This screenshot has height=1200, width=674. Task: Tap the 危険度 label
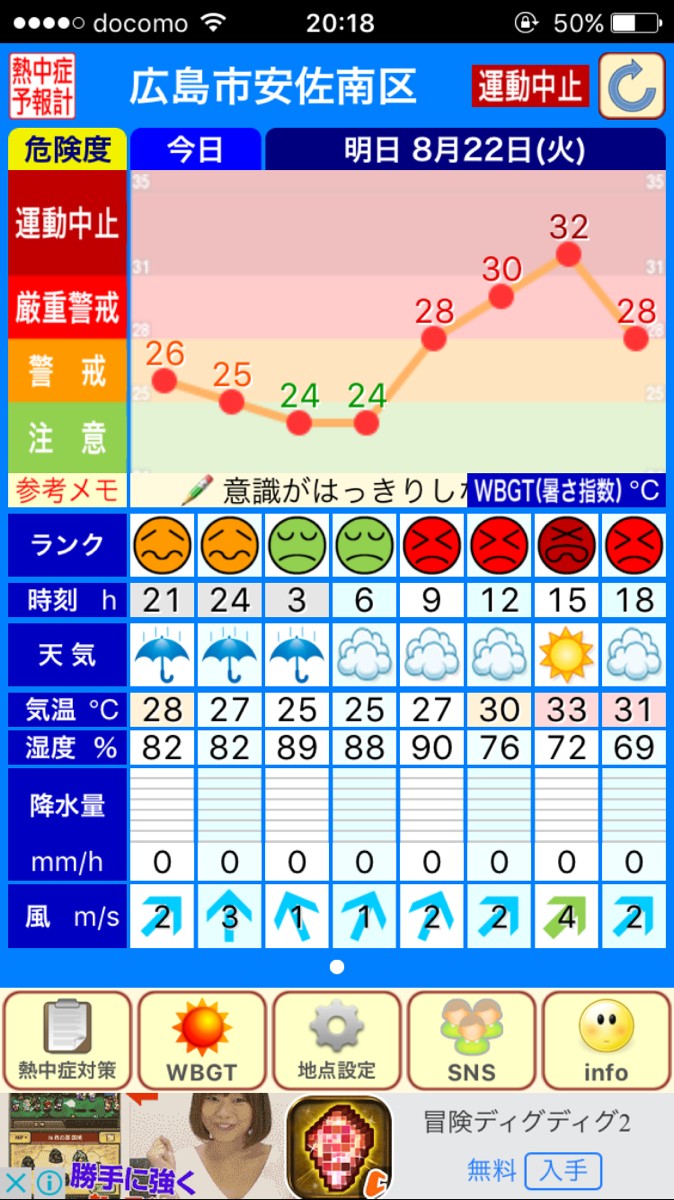click(x=67, y=150)
